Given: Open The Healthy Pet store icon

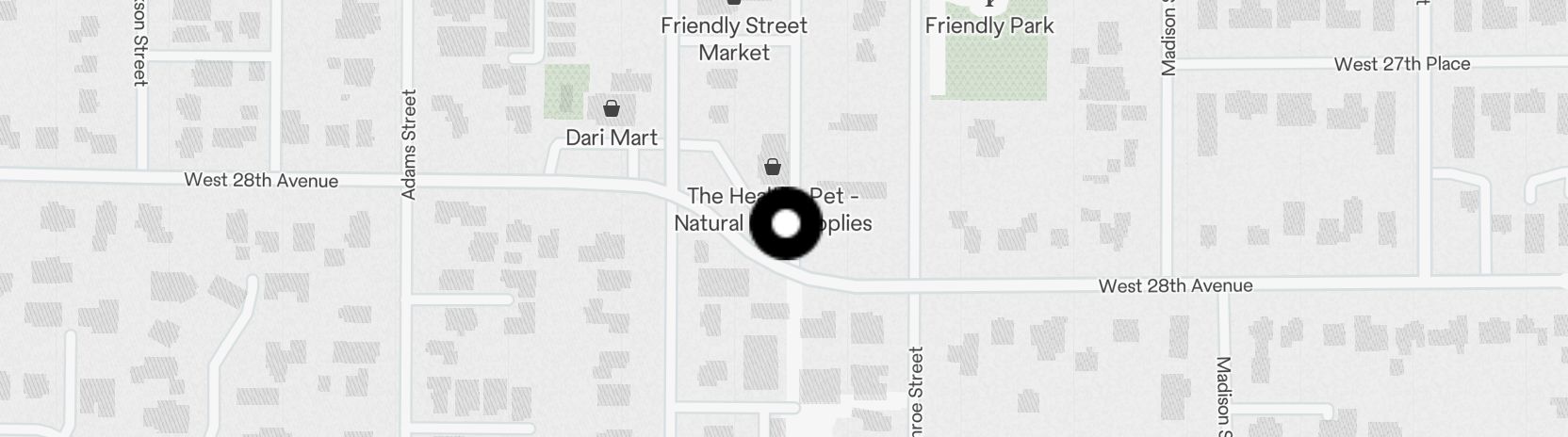Looking at the screenshot, I should [x=773, y=168].
